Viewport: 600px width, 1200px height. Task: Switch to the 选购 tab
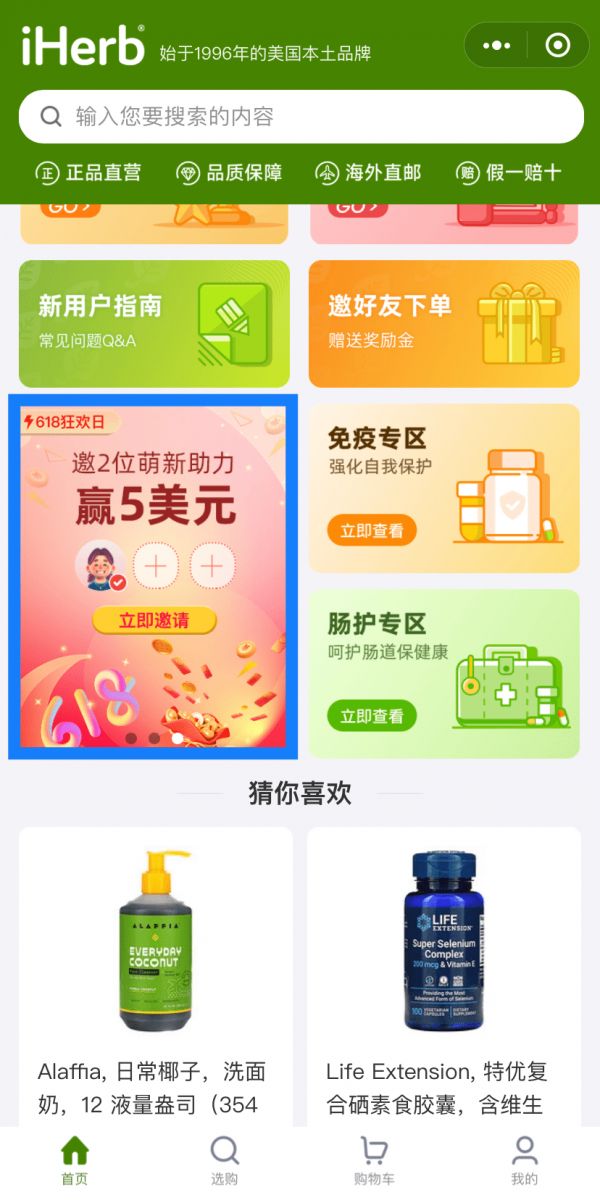click(225, 1162)
